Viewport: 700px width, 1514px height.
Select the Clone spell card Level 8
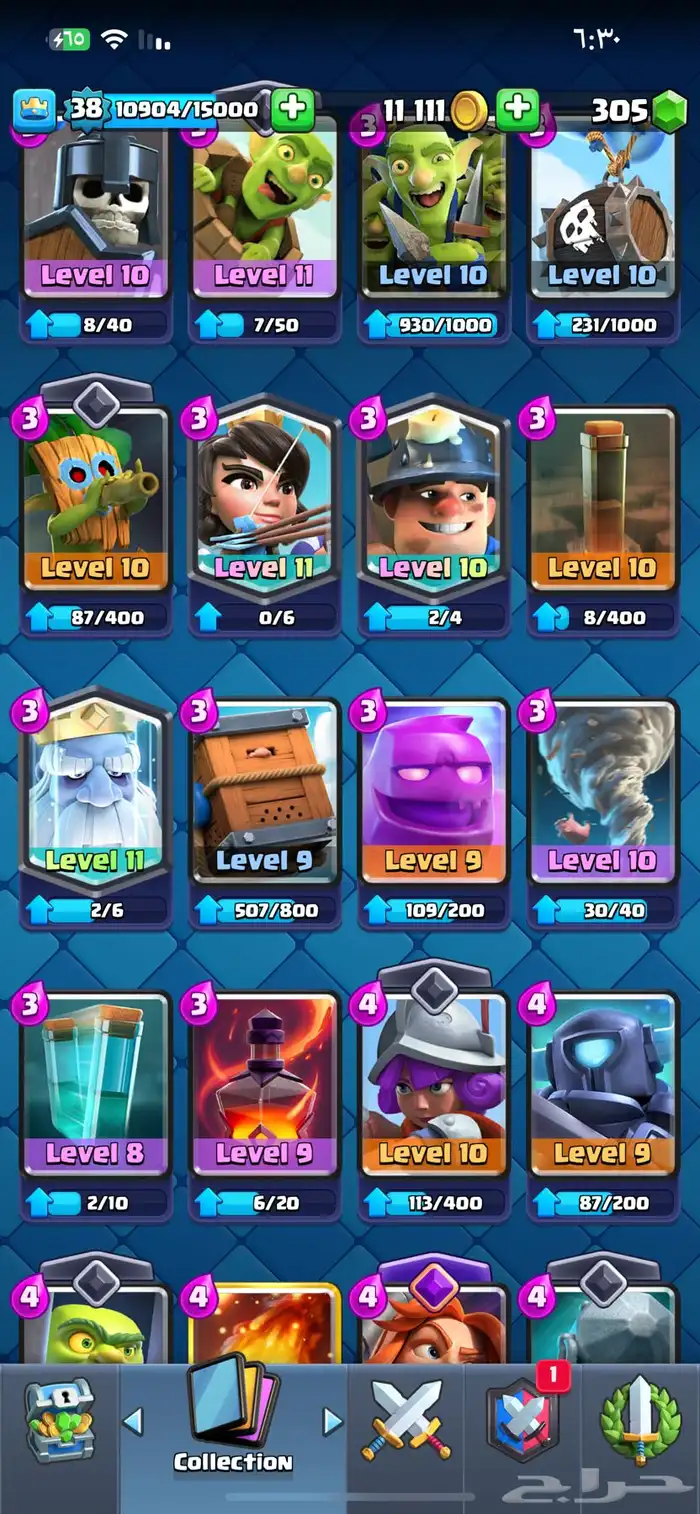[95, 1085]
